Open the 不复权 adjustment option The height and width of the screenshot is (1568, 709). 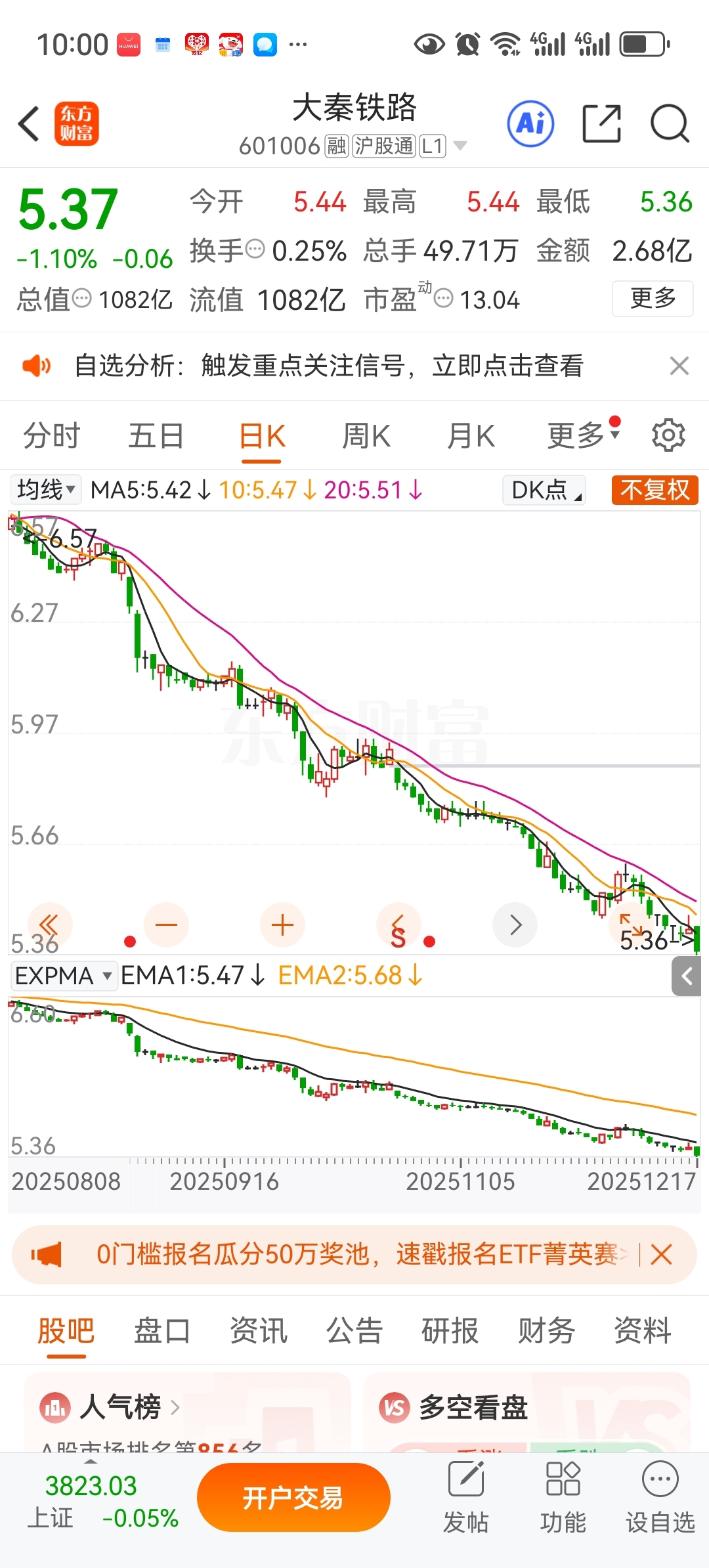[x=655, y=490]
